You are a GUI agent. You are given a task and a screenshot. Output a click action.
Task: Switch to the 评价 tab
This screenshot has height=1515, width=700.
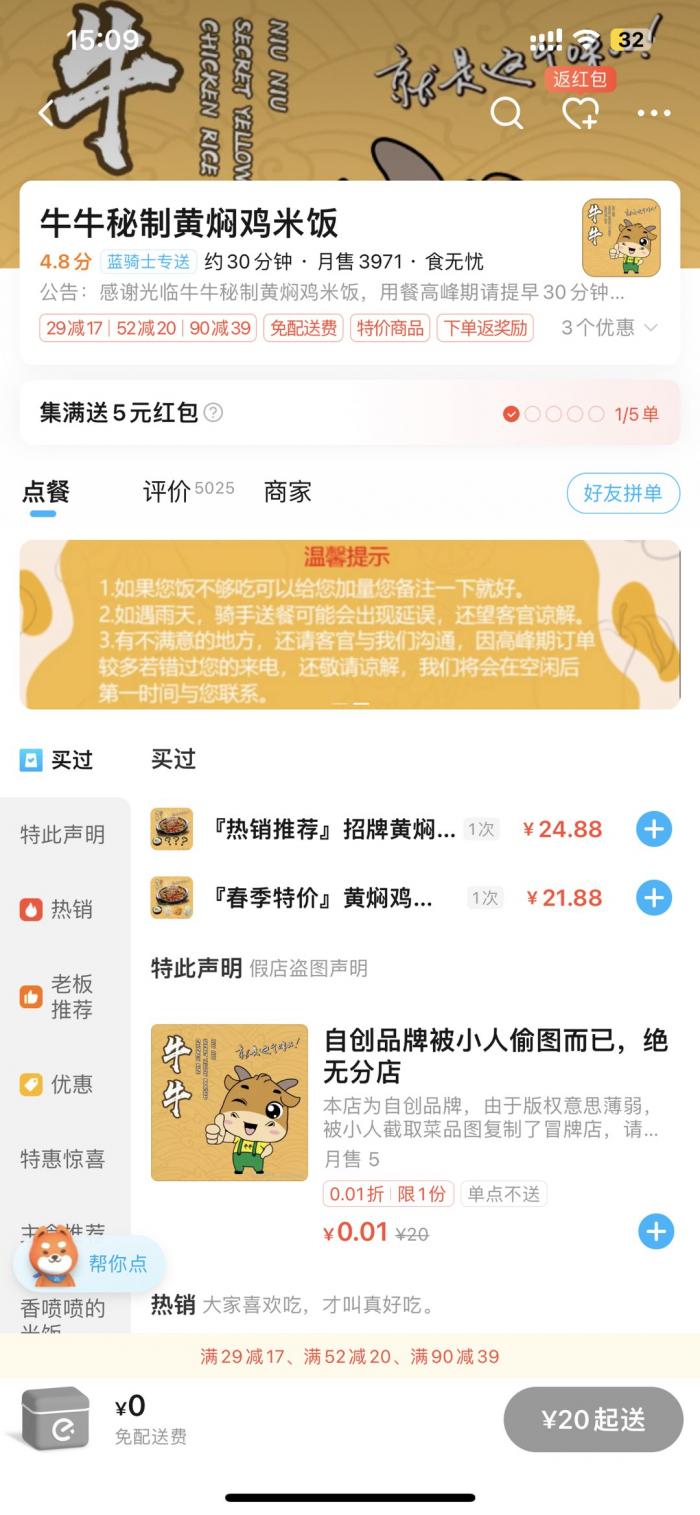(x=166, y=491)
